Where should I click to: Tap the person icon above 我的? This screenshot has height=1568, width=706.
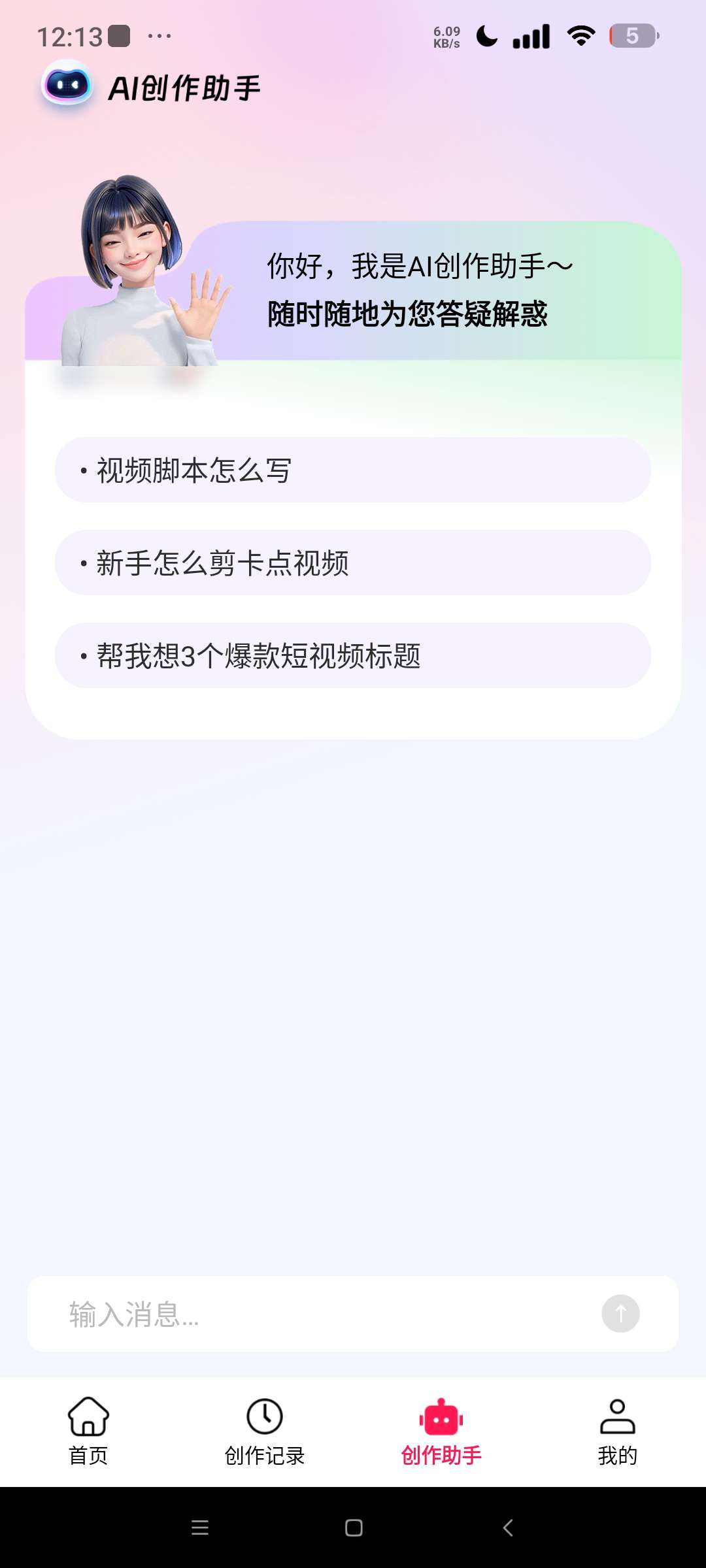[618, 1416]
